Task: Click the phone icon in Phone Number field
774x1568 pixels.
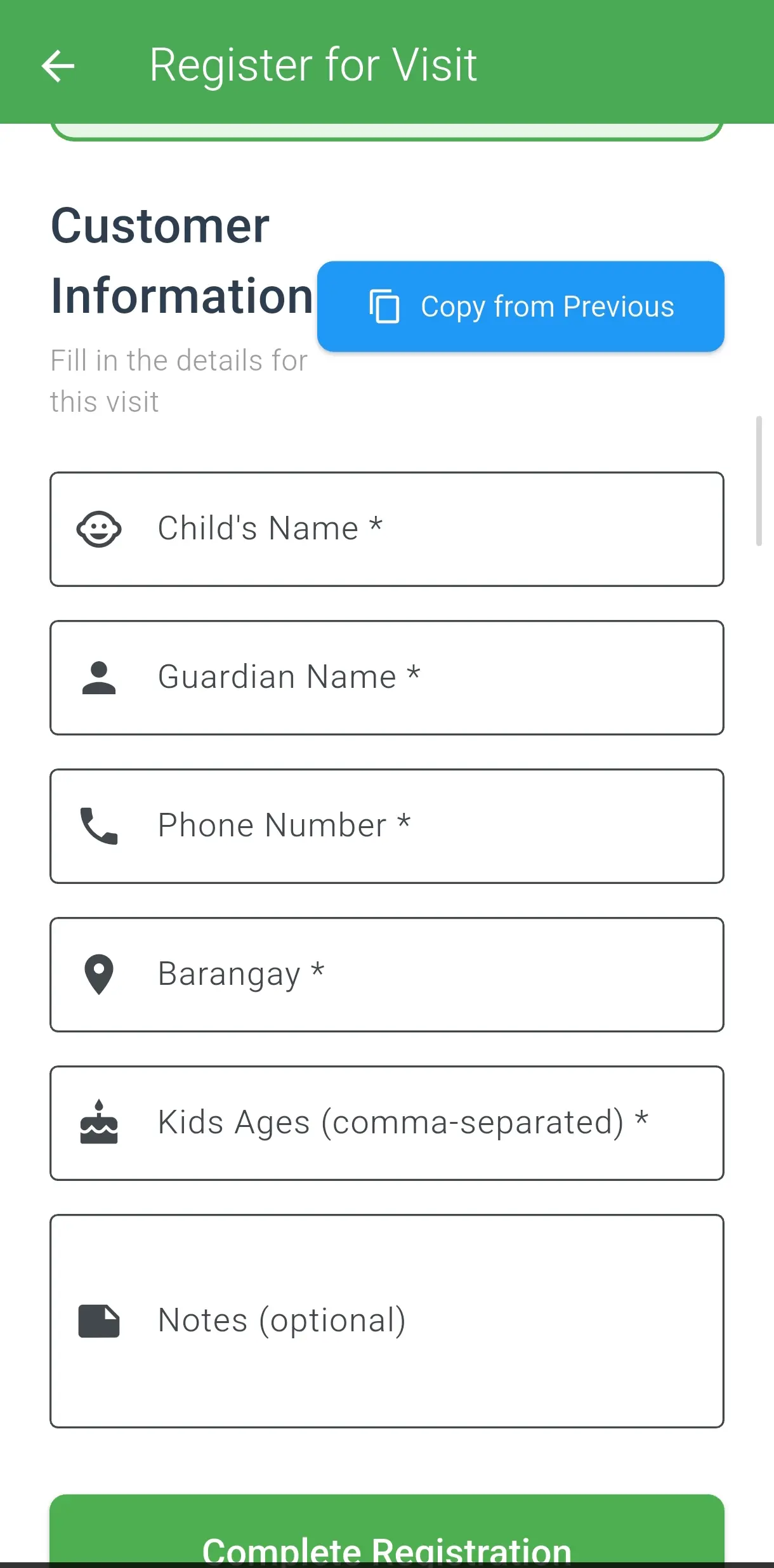Action: point(98,826)
